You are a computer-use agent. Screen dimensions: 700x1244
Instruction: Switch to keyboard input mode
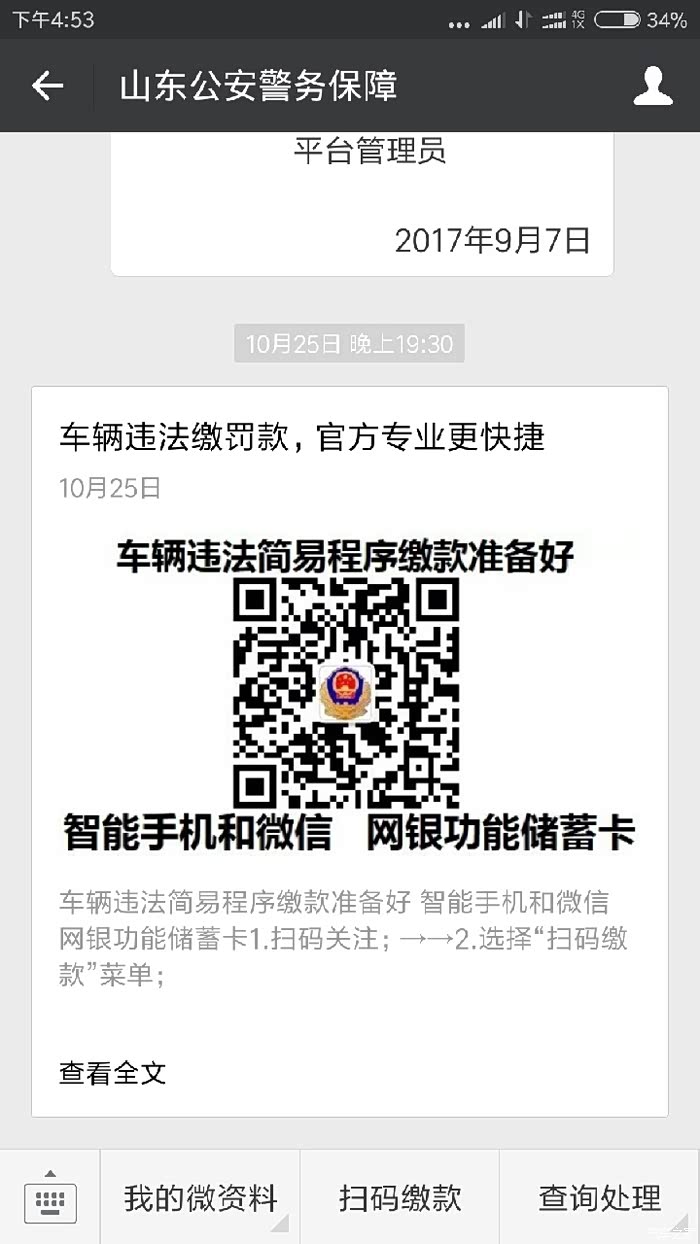[50, 1197]
